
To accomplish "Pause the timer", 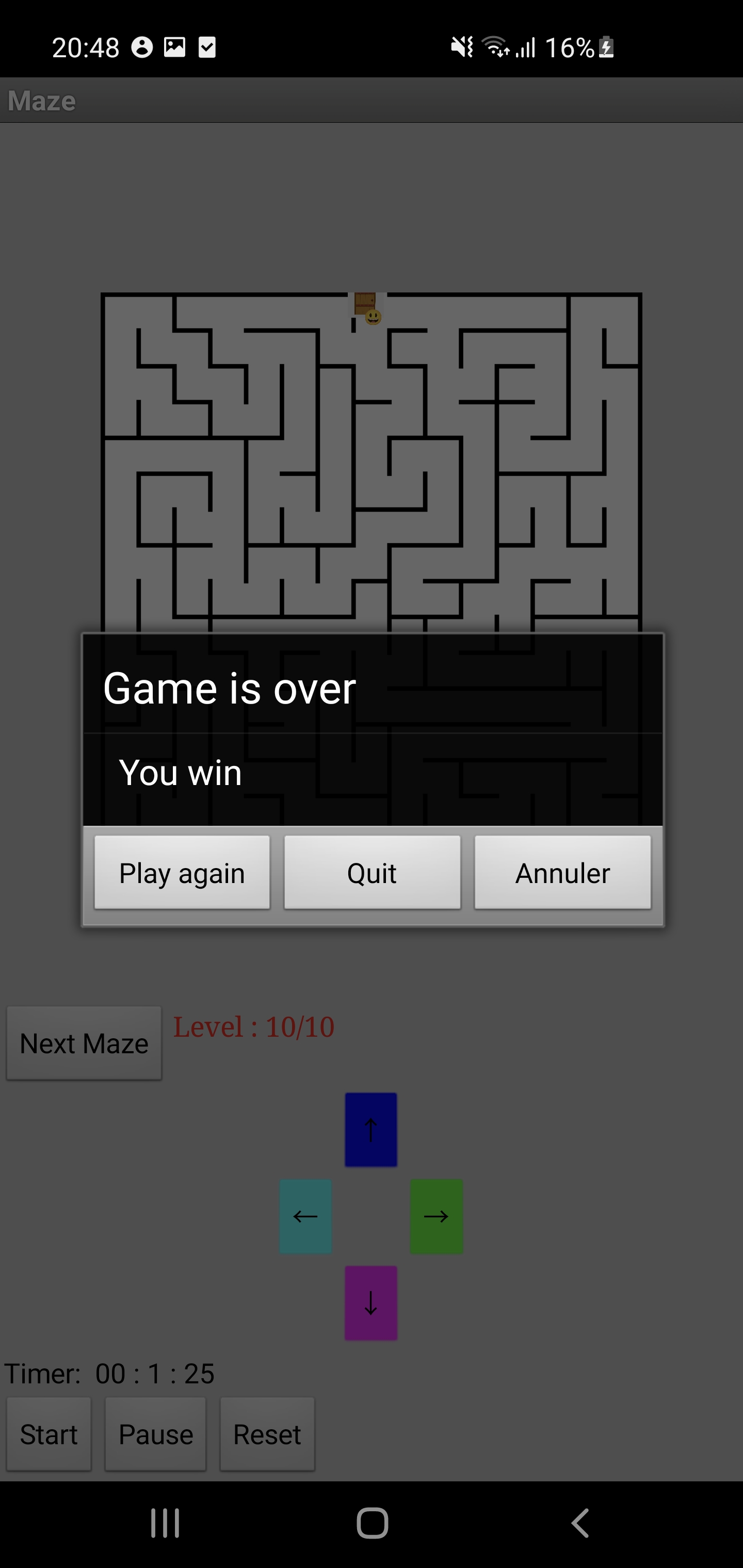I will [155, 1435].
